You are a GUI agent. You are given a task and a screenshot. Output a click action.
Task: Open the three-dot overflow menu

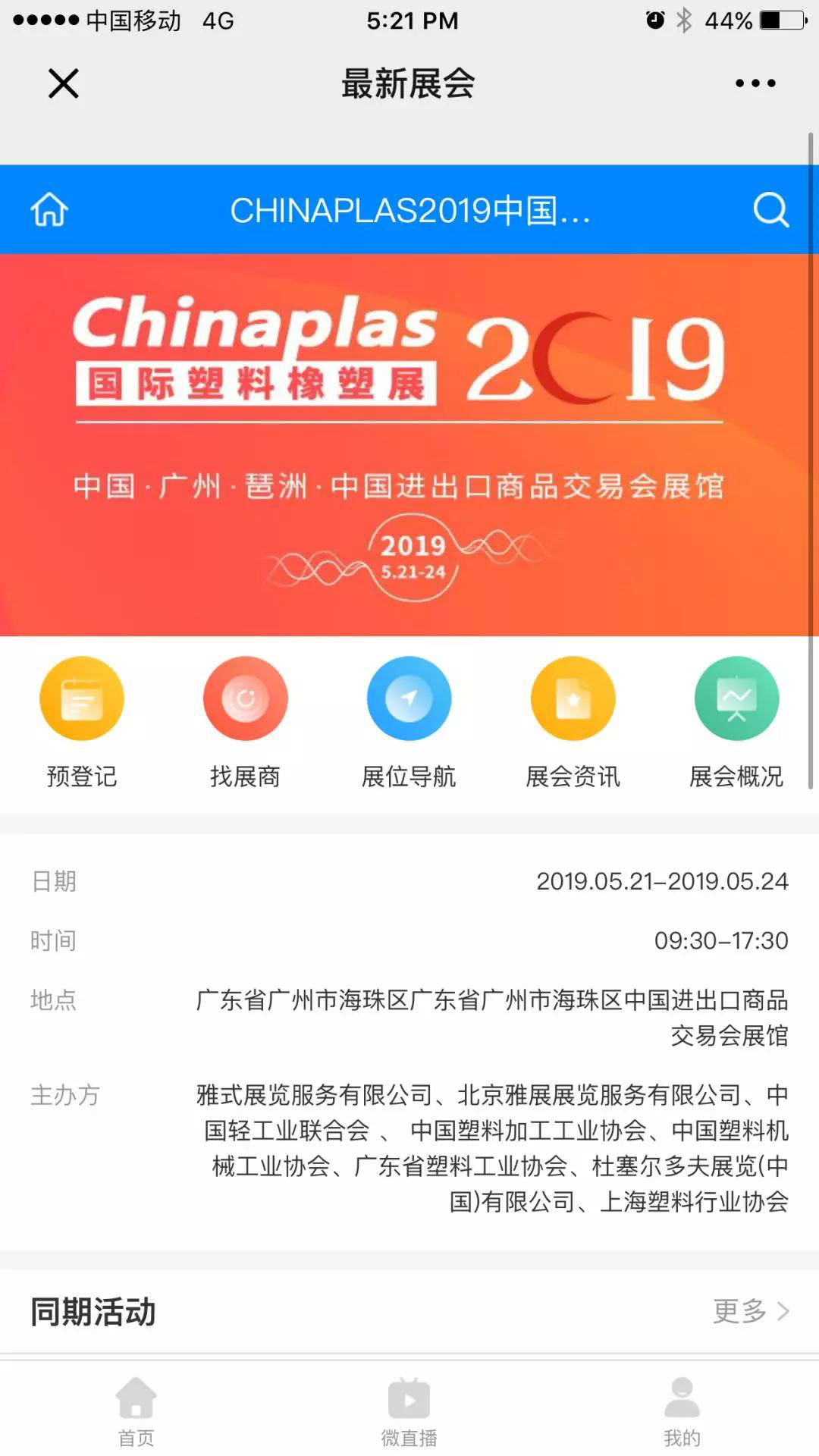click(755, 83)
